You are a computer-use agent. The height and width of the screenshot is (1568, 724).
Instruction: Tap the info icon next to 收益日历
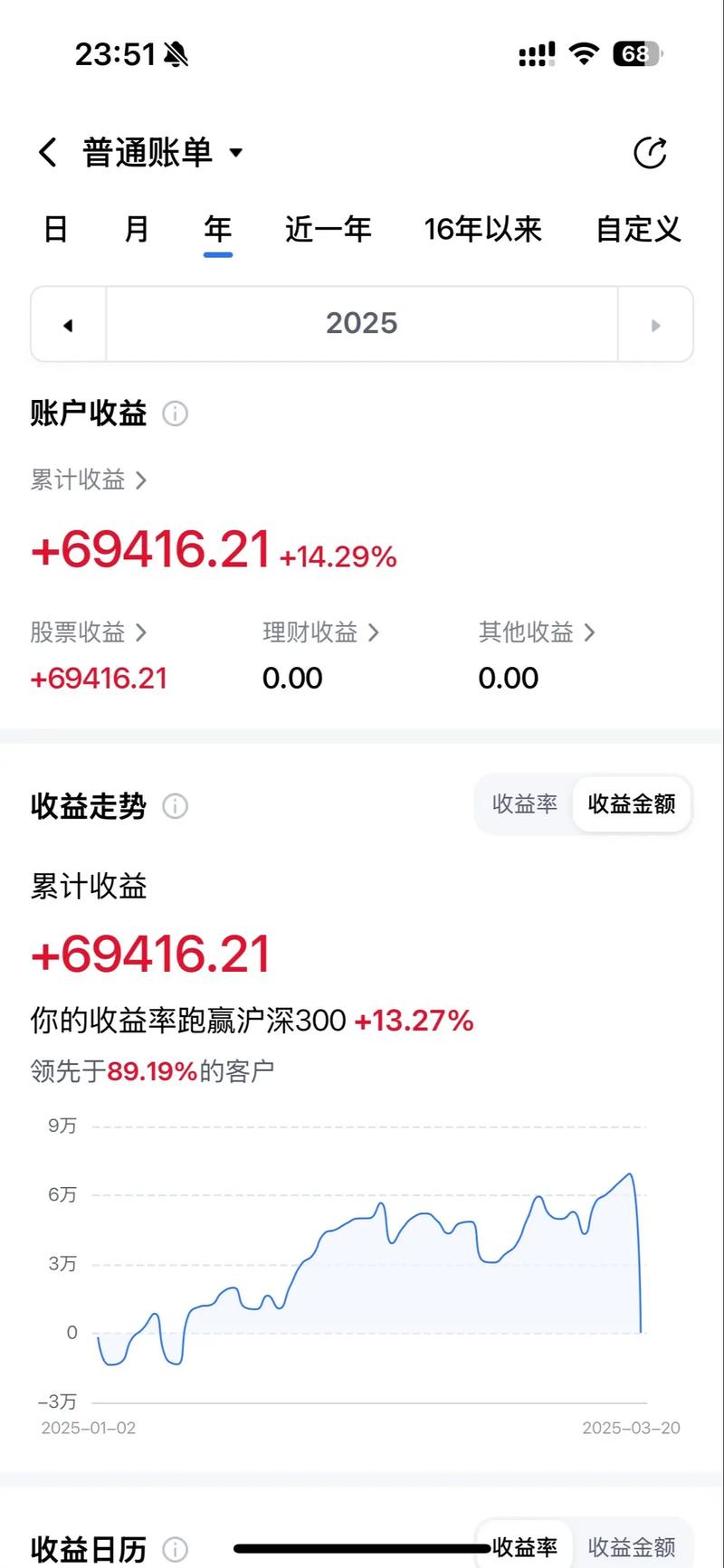click(175, 1549)
